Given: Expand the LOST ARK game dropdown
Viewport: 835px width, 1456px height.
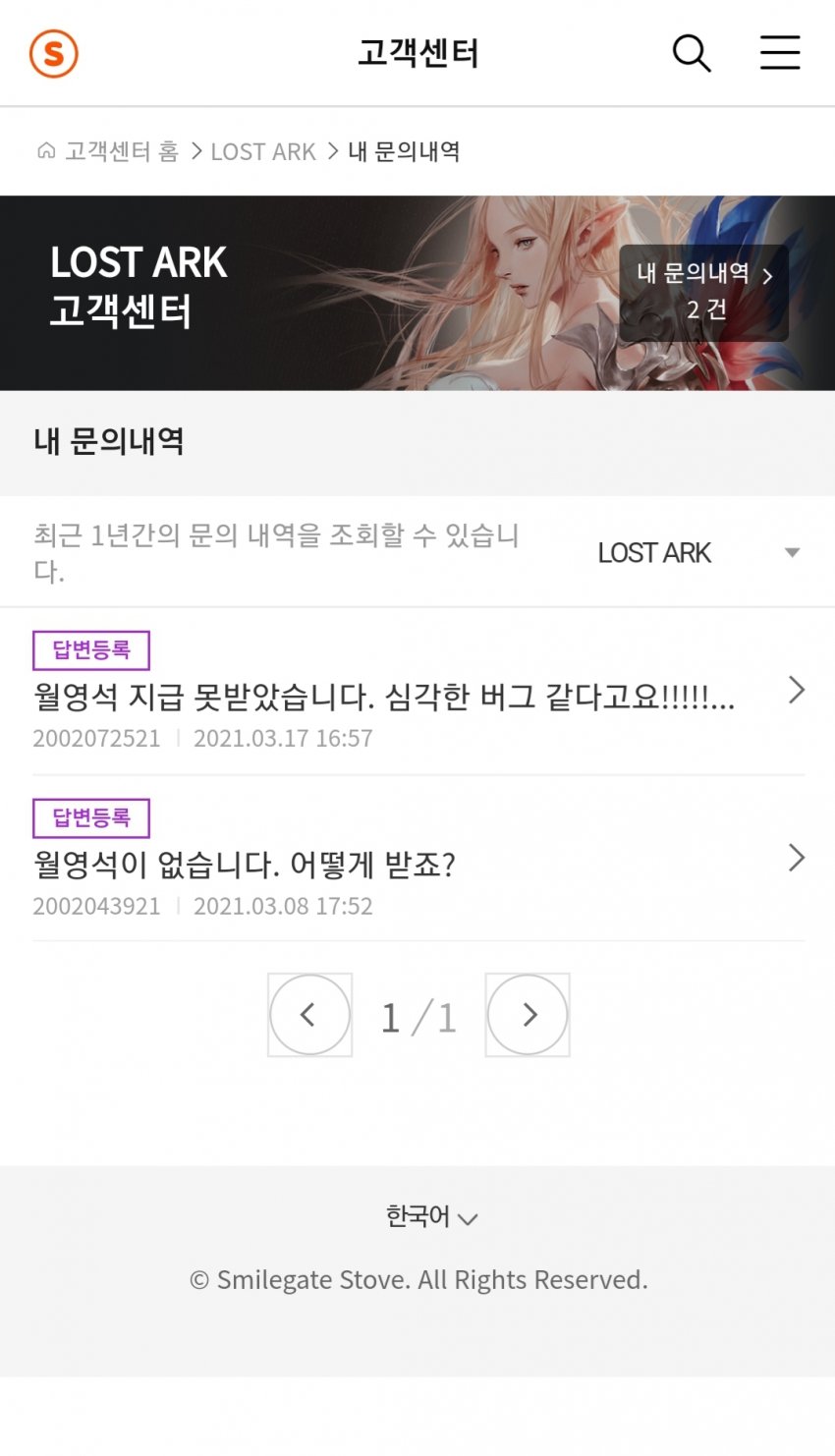Looking at the screenshot, I should click(x=697, y=553).
